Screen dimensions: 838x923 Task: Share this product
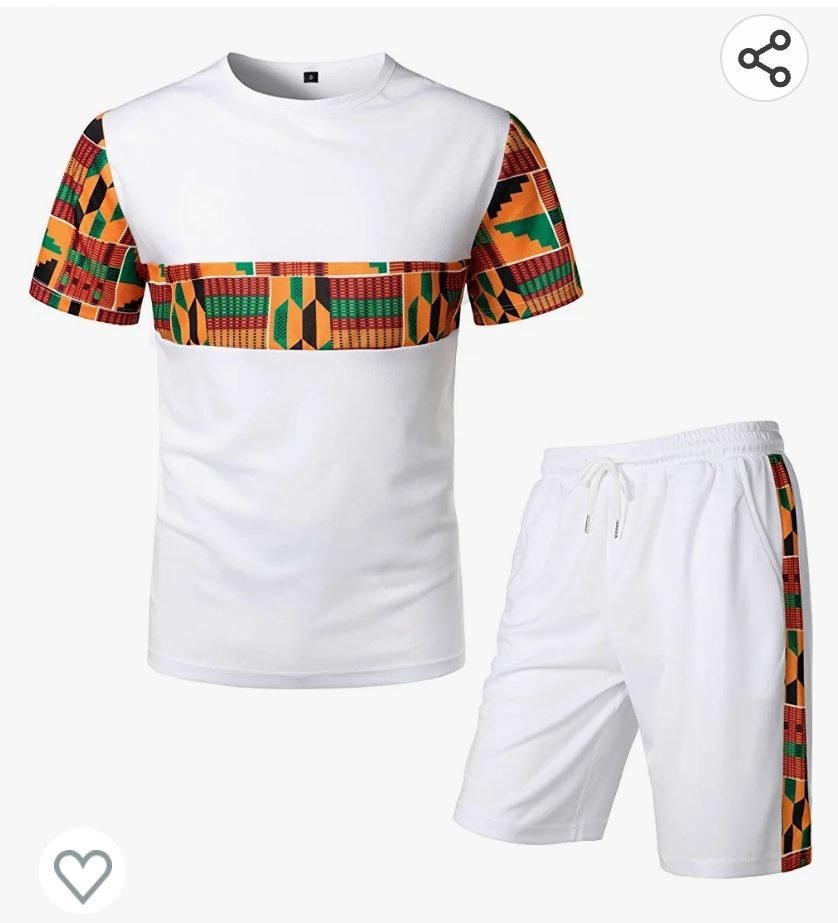point(765,58)
